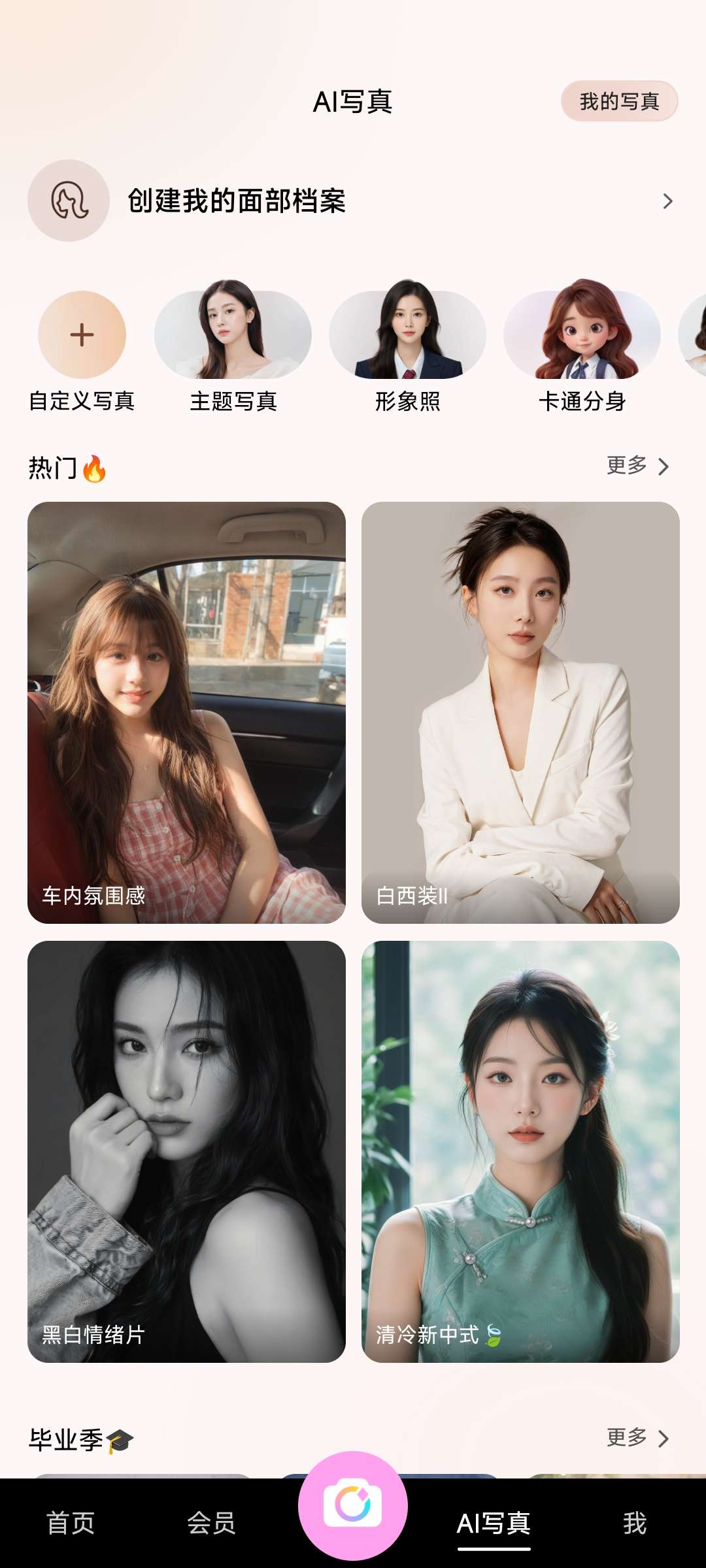Tap the AI写真 tab in bottom bar
Screen dimensions: 706x1568
click(494, 1524)
